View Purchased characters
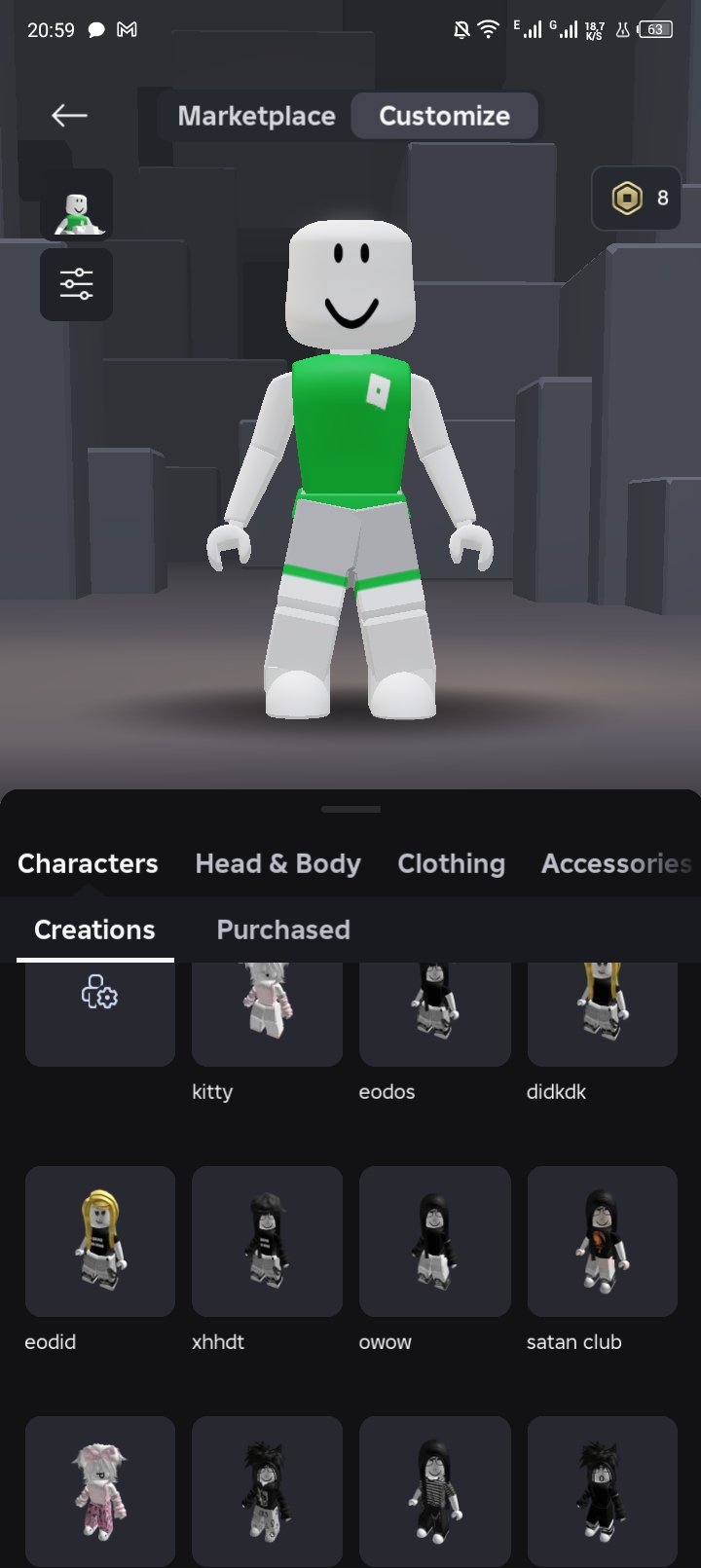The image size is (701, 1568). click(x=282, y=930)
